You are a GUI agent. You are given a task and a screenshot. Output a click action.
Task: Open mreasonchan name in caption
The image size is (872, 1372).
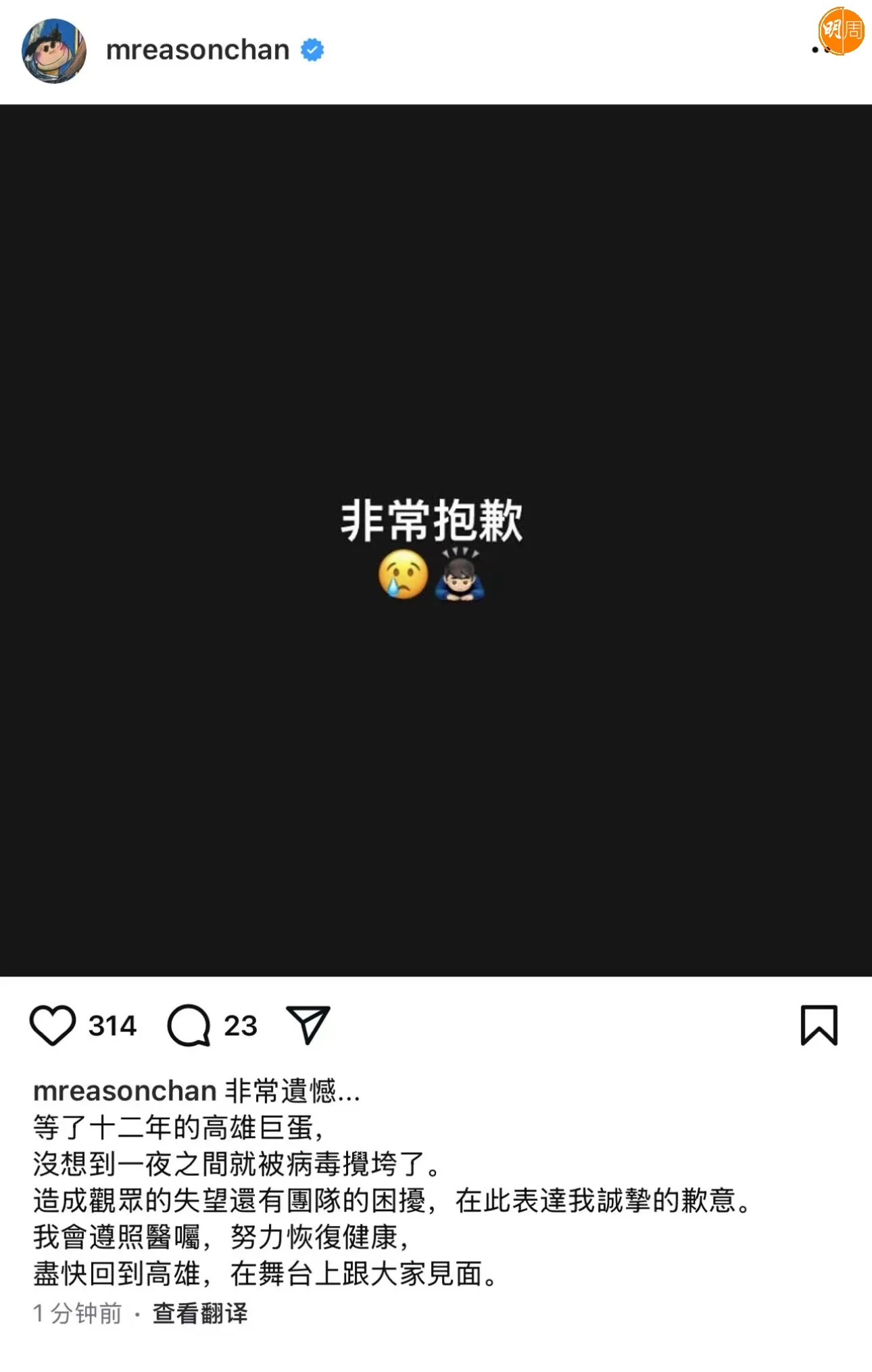pyautogui.click(x=124, y=1091)
